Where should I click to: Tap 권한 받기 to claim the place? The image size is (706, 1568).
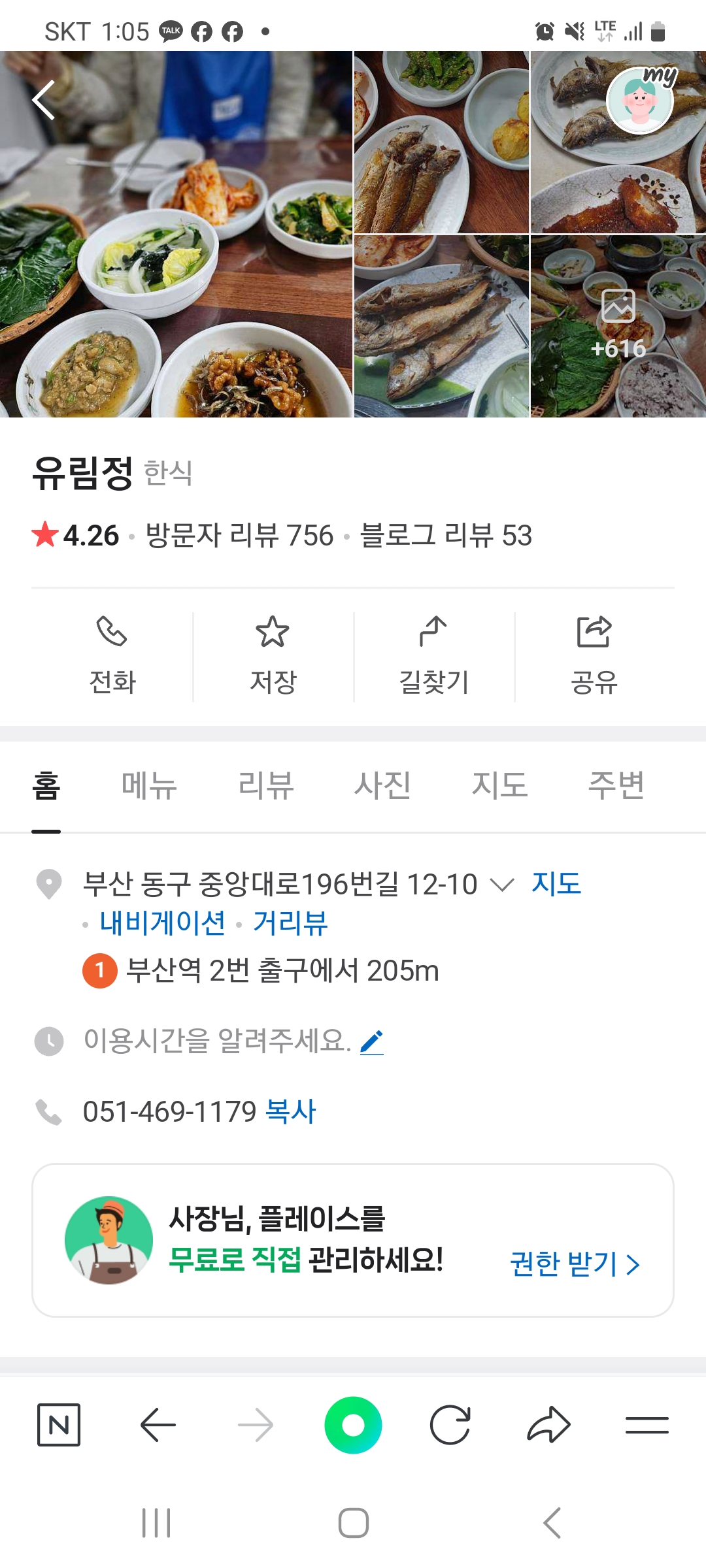(x=574, y=1264)
